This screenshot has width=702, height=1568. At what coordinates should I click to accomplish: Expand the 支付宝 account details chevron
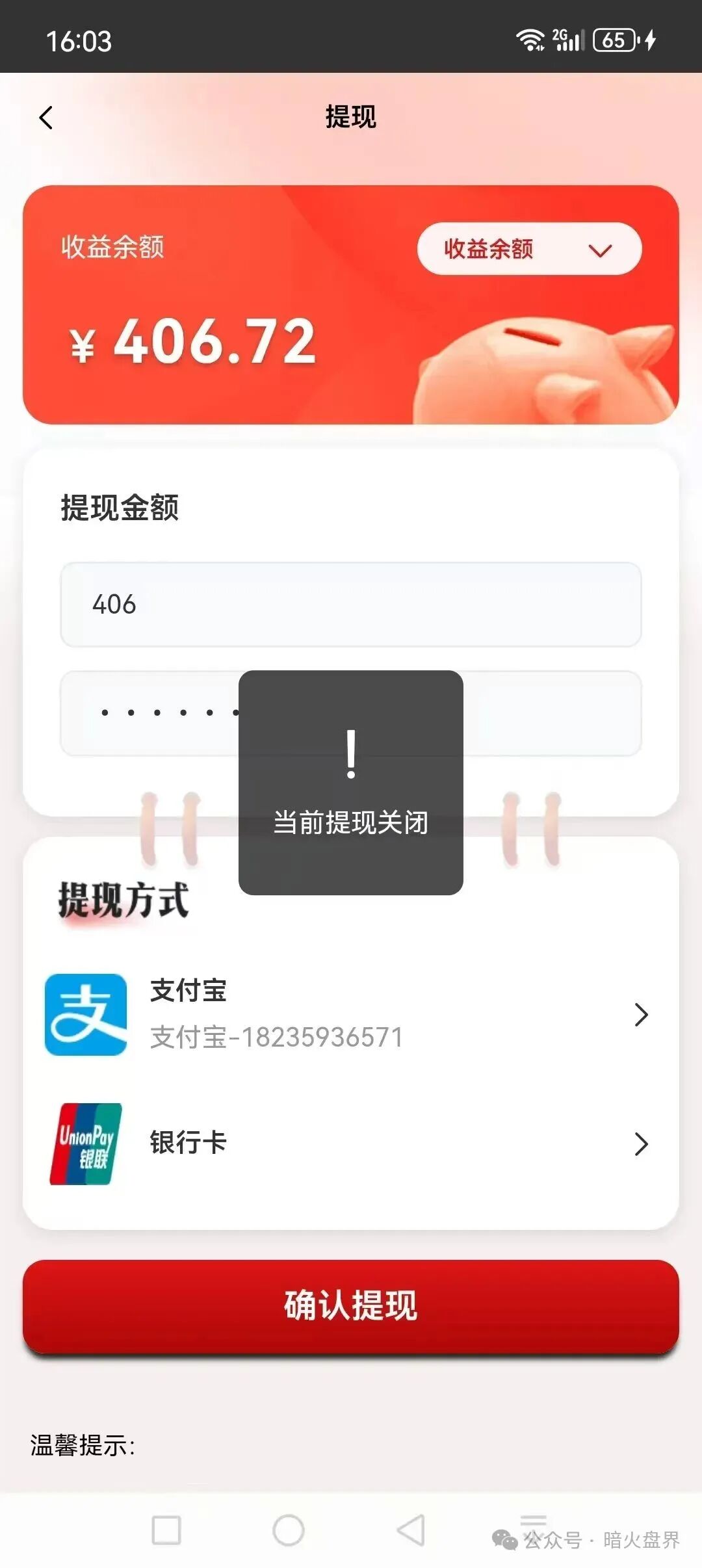pyautogui.click(x=642, y=1014)
